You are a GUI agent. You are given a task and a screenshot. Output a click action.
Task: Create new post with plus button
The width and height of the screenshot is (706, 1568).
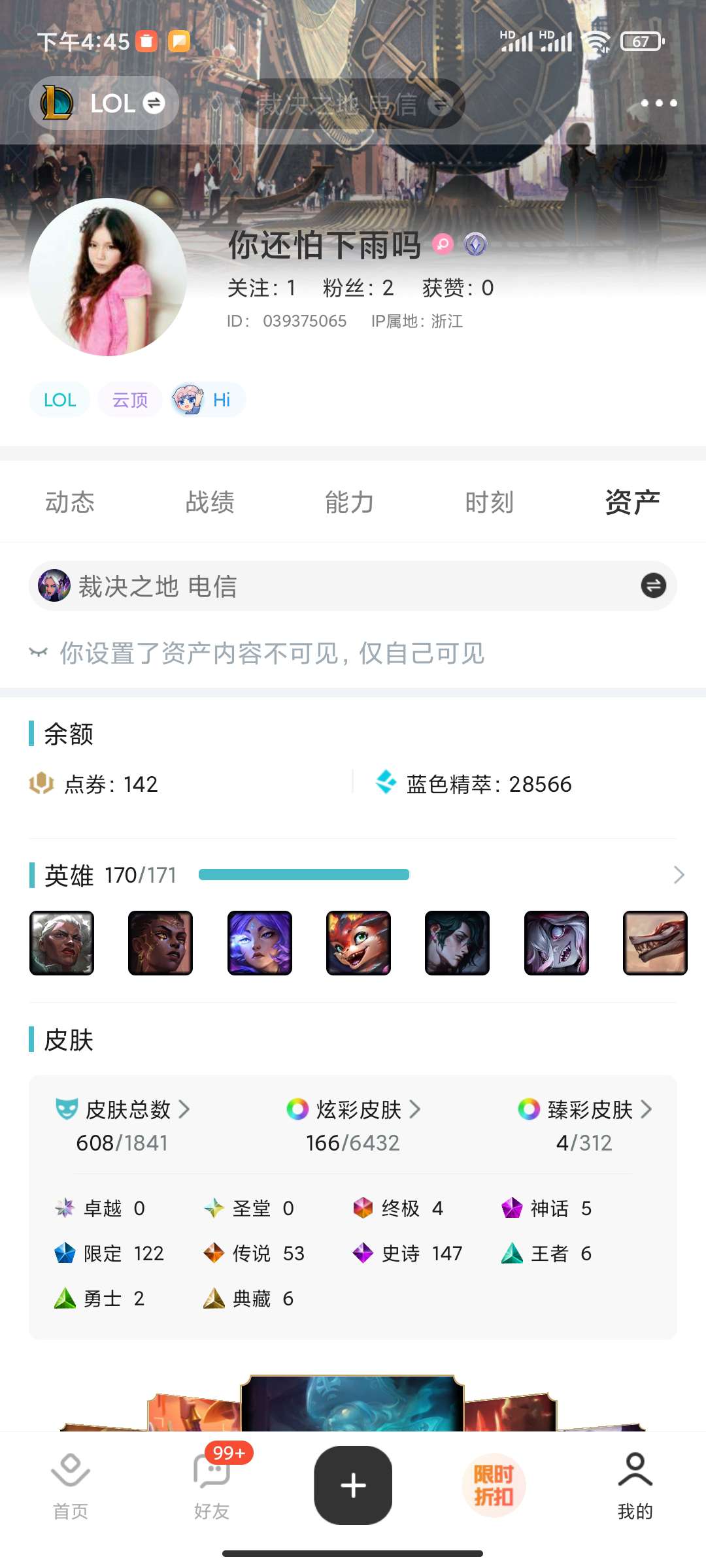[353, 1485]
